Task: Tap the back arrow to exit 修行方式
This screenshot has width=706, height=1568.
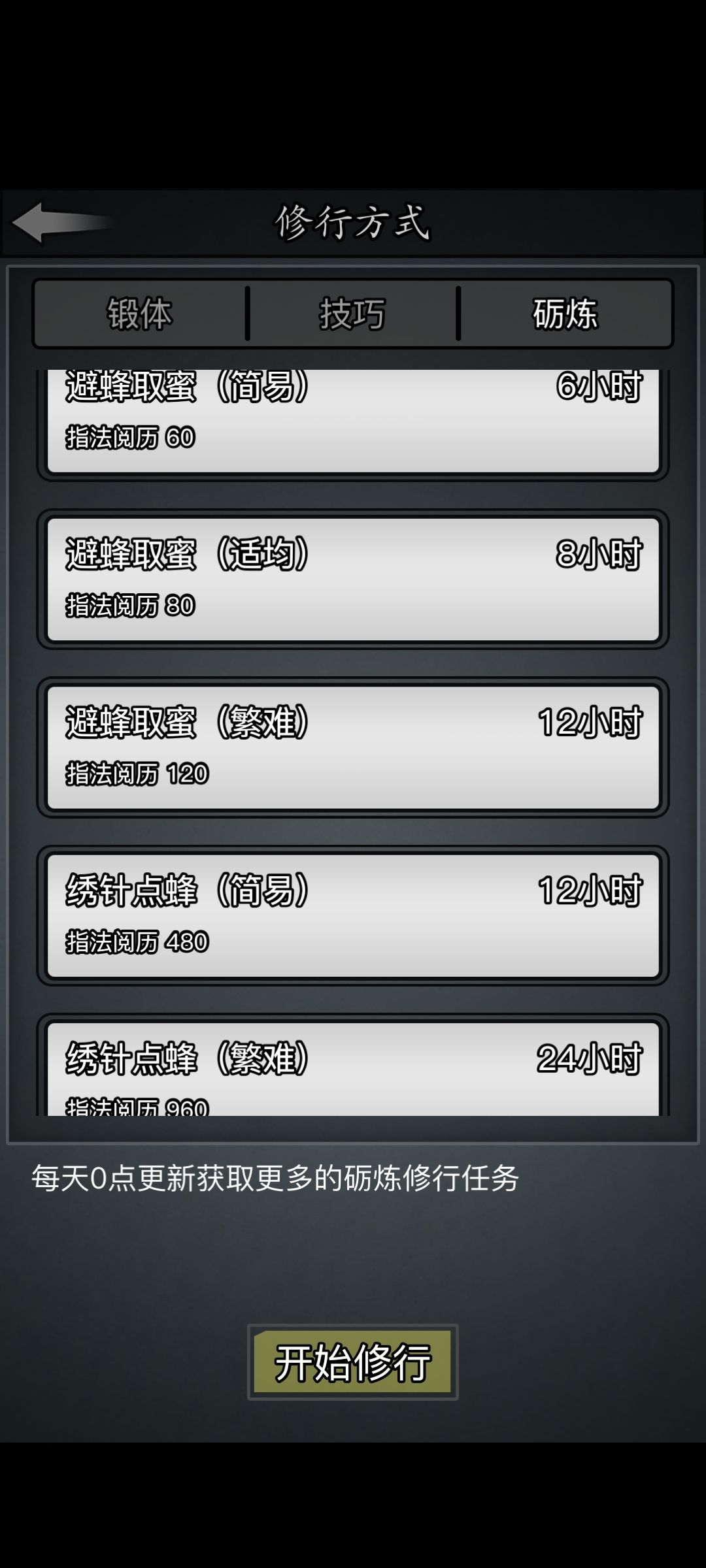Action: (59, 222)
